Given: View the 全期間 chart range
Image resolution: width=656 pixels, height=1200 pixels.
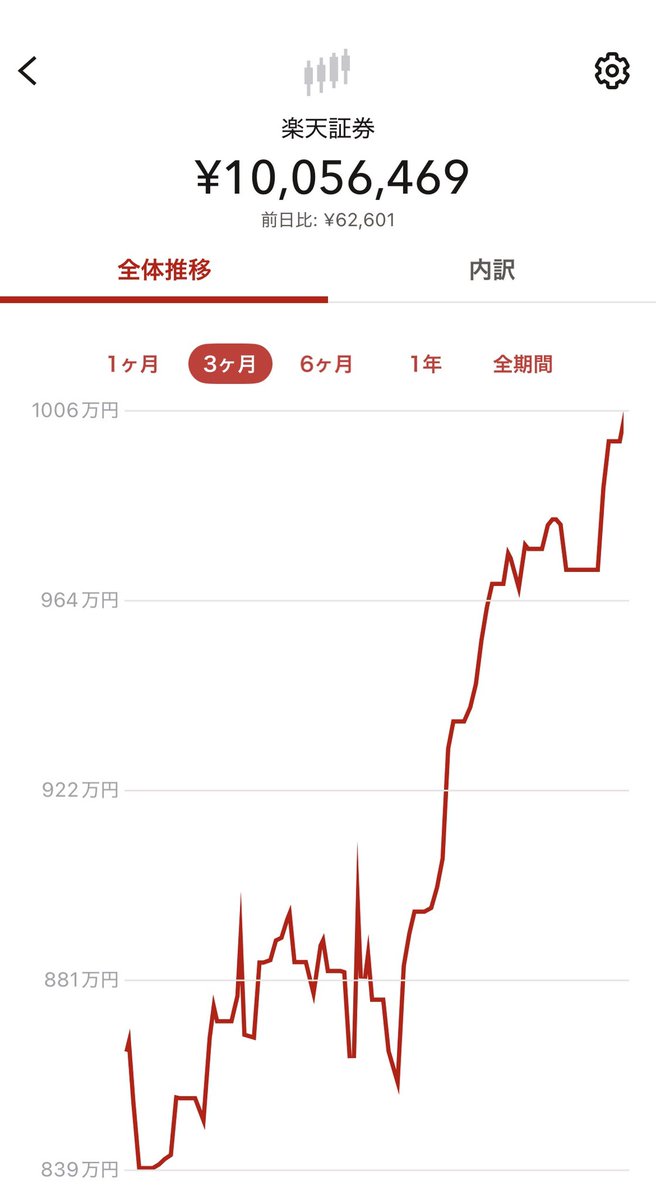Looking at the screenshot, I should click(522, 364).
